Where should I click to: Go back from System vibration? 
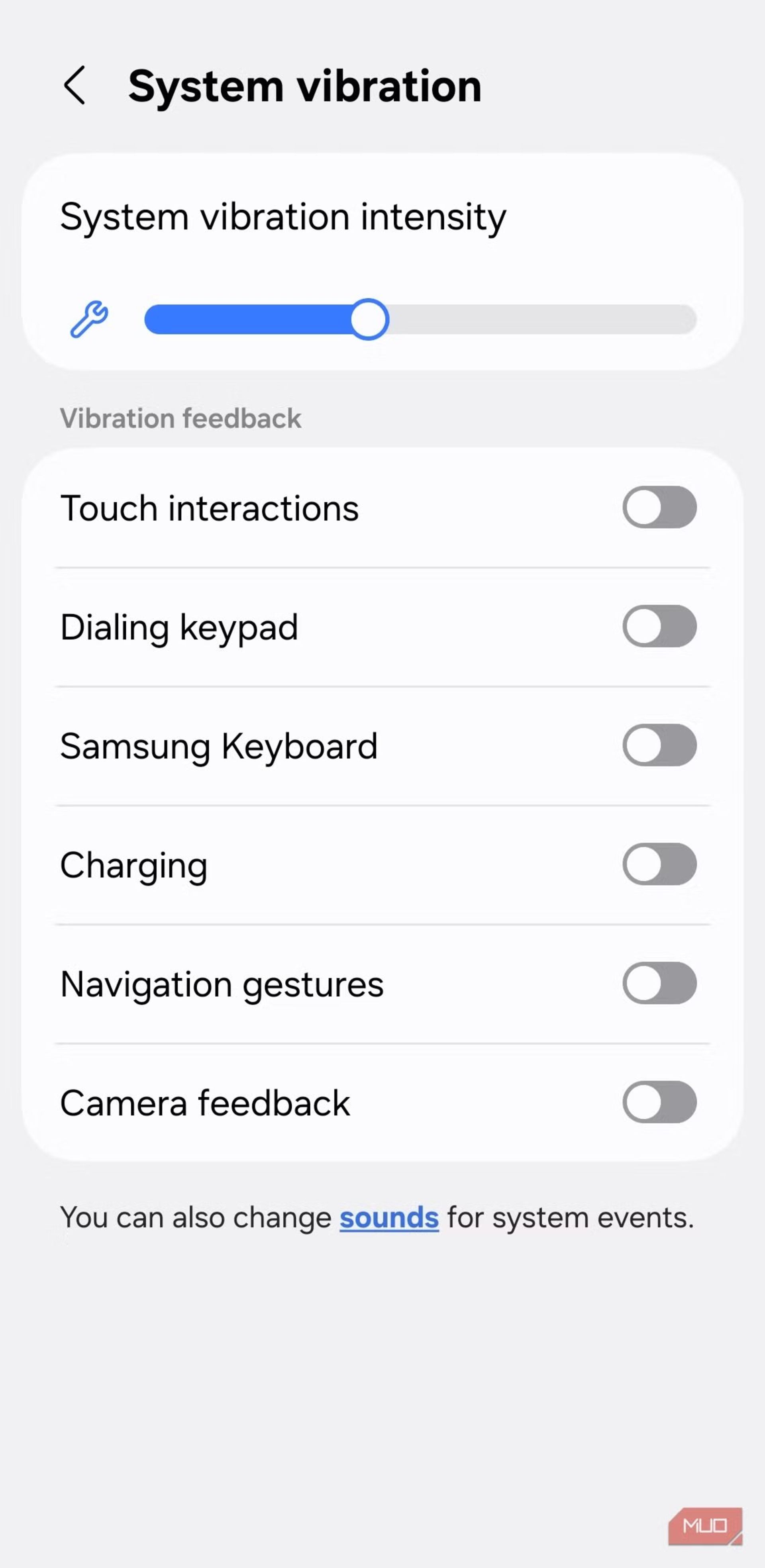pyautogui.click(x=75, y=86)
